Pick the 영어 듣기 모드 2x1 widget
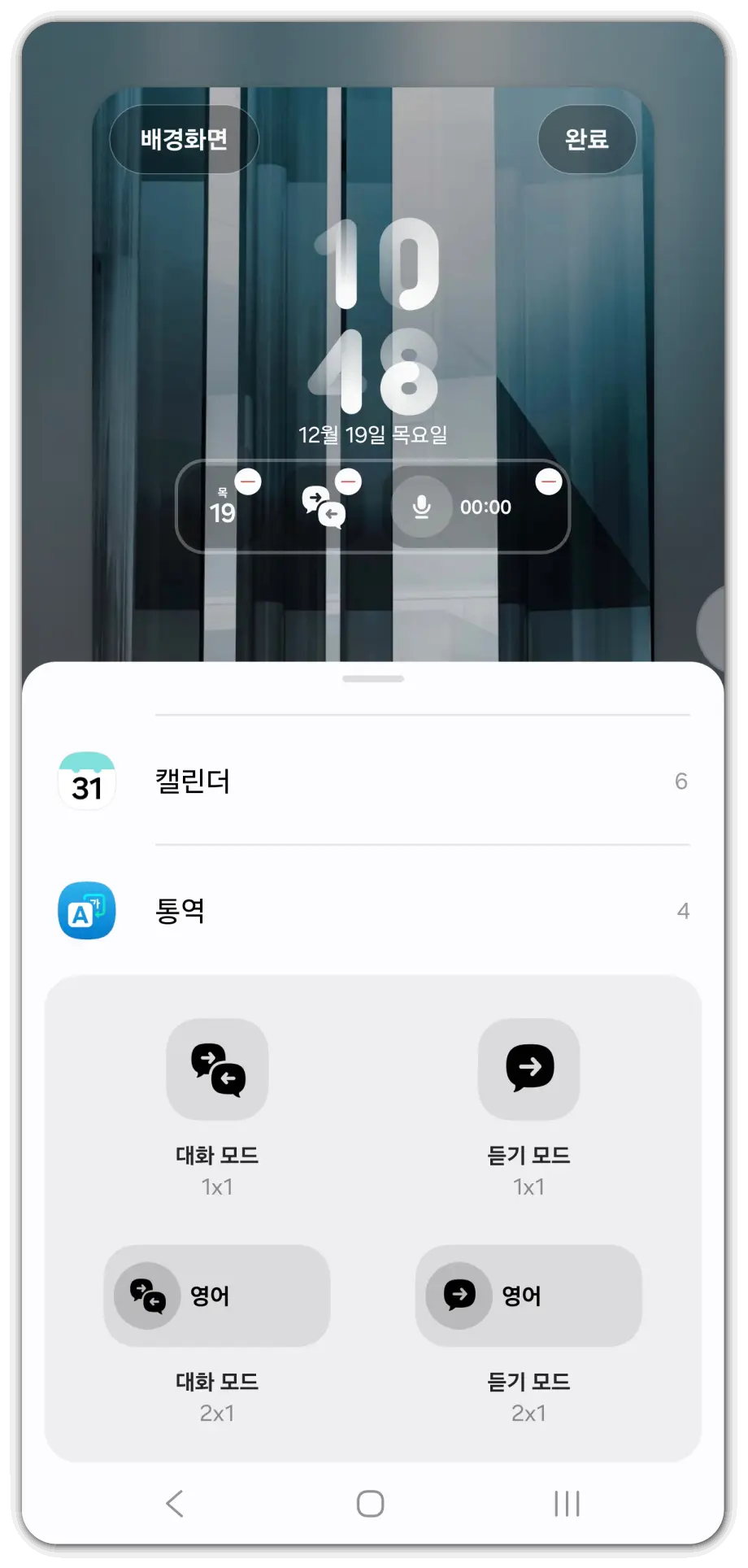The height and width of the screenshot is (1568, 748). click(527, 1296)
